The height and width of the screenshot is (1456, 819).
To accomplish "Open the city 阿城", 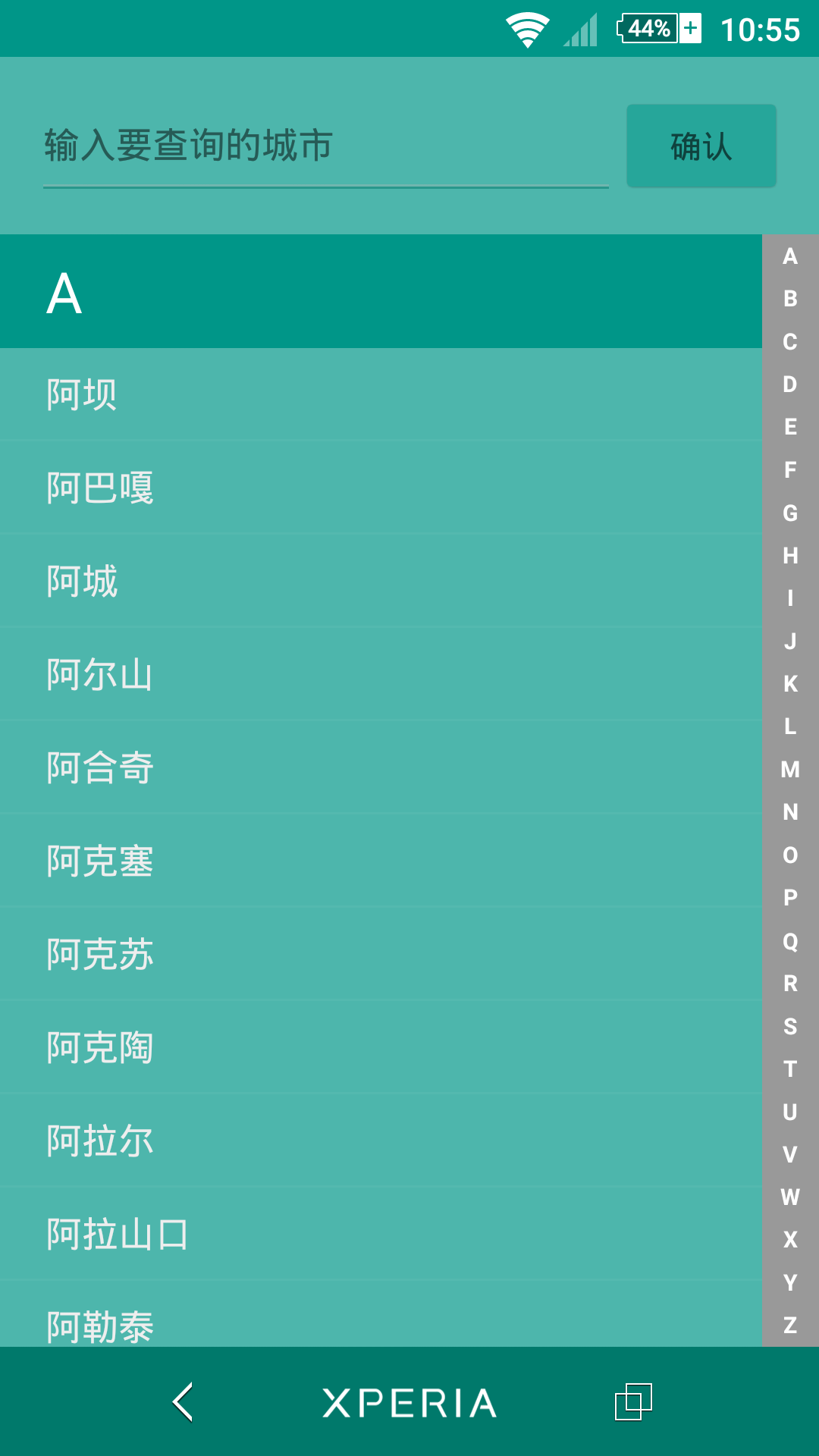I will [x=379, y=581].
